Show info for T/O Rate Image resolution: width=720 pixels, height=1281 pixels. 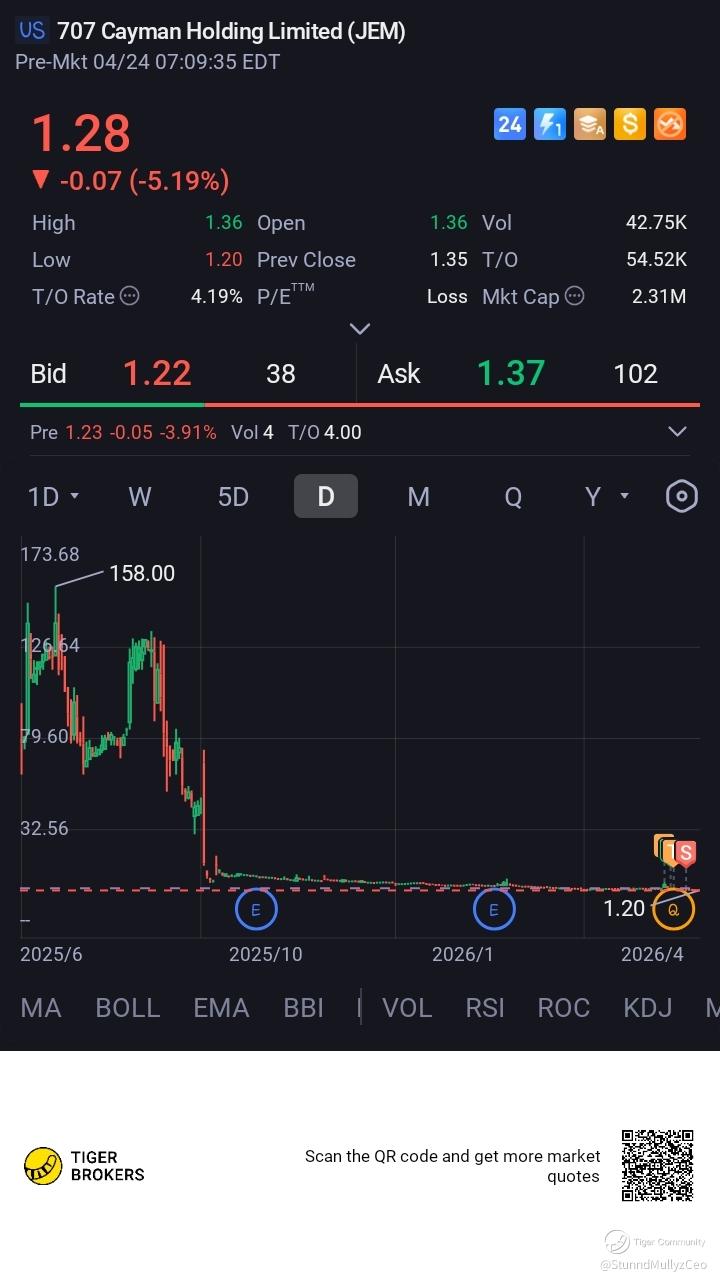coord(129,296)
